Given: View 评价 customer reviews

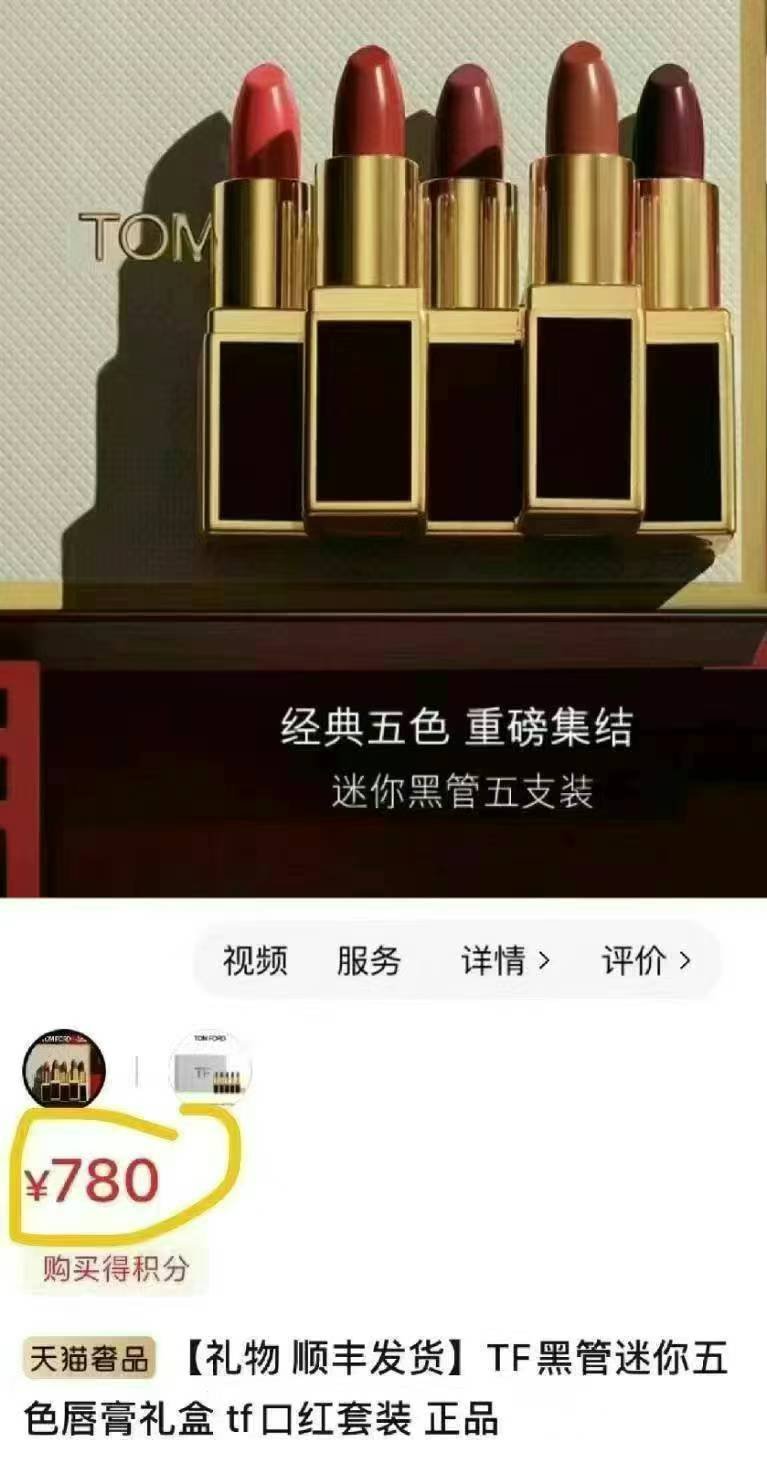Looking at the screenshot, I should click(x=646, y=962).
